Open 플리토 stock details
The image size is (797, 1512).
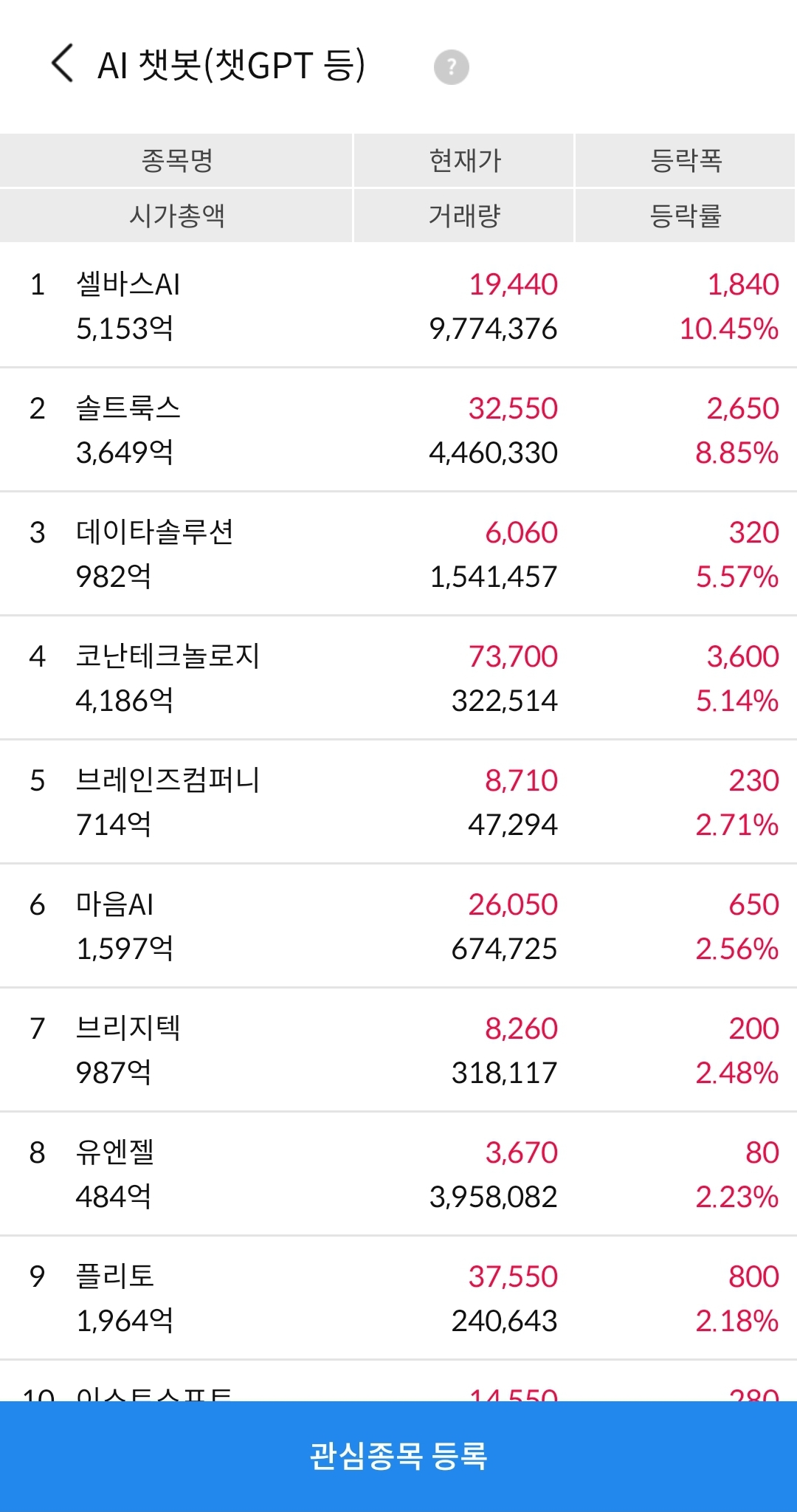click(398, 1298)
